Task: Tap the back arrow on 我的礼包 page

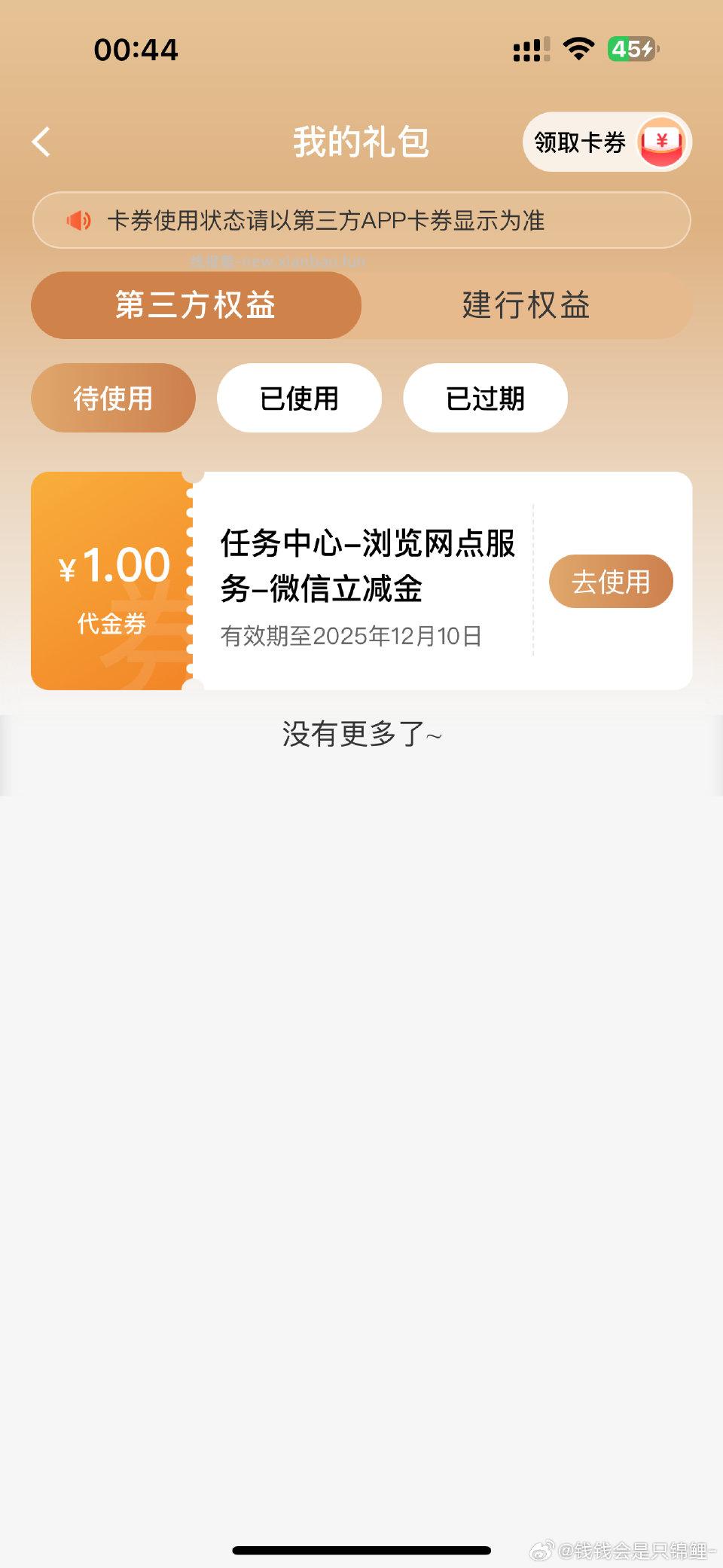Action: pyautogui.click(x=43, y=141)
